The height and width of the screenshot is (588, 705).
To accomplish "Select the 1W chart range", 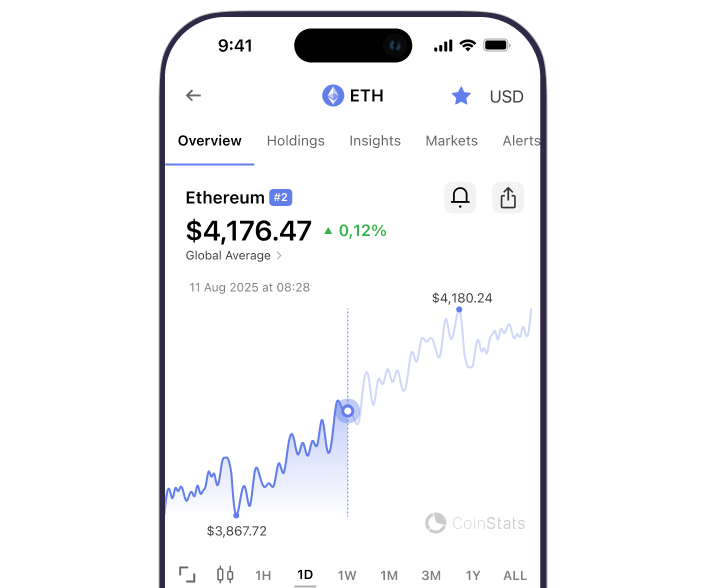I will [x=347, y=575].
